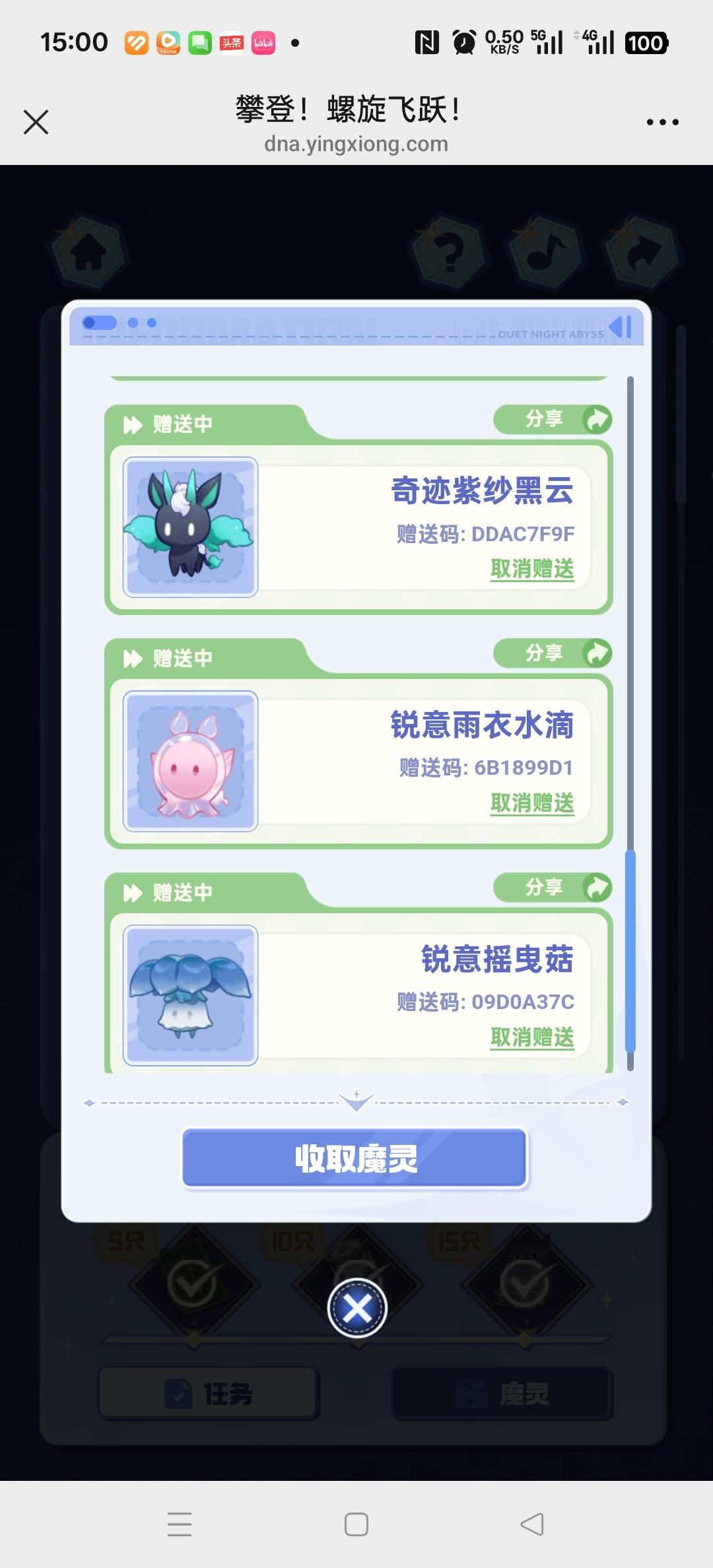Cancel gifting 锐意摇曳菇
The image size is (713, 1568).
(x=532, y=1037)
